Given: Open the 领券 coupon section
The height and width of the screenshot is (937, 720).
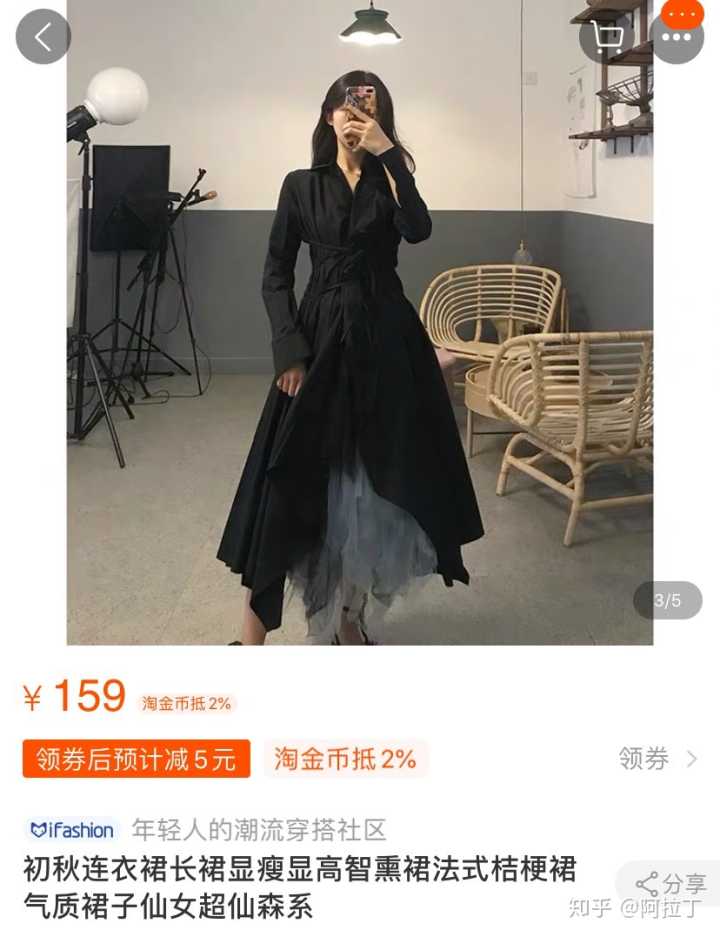Looking at the screenshot, I should pyautogui.click(x=658, y=759).
